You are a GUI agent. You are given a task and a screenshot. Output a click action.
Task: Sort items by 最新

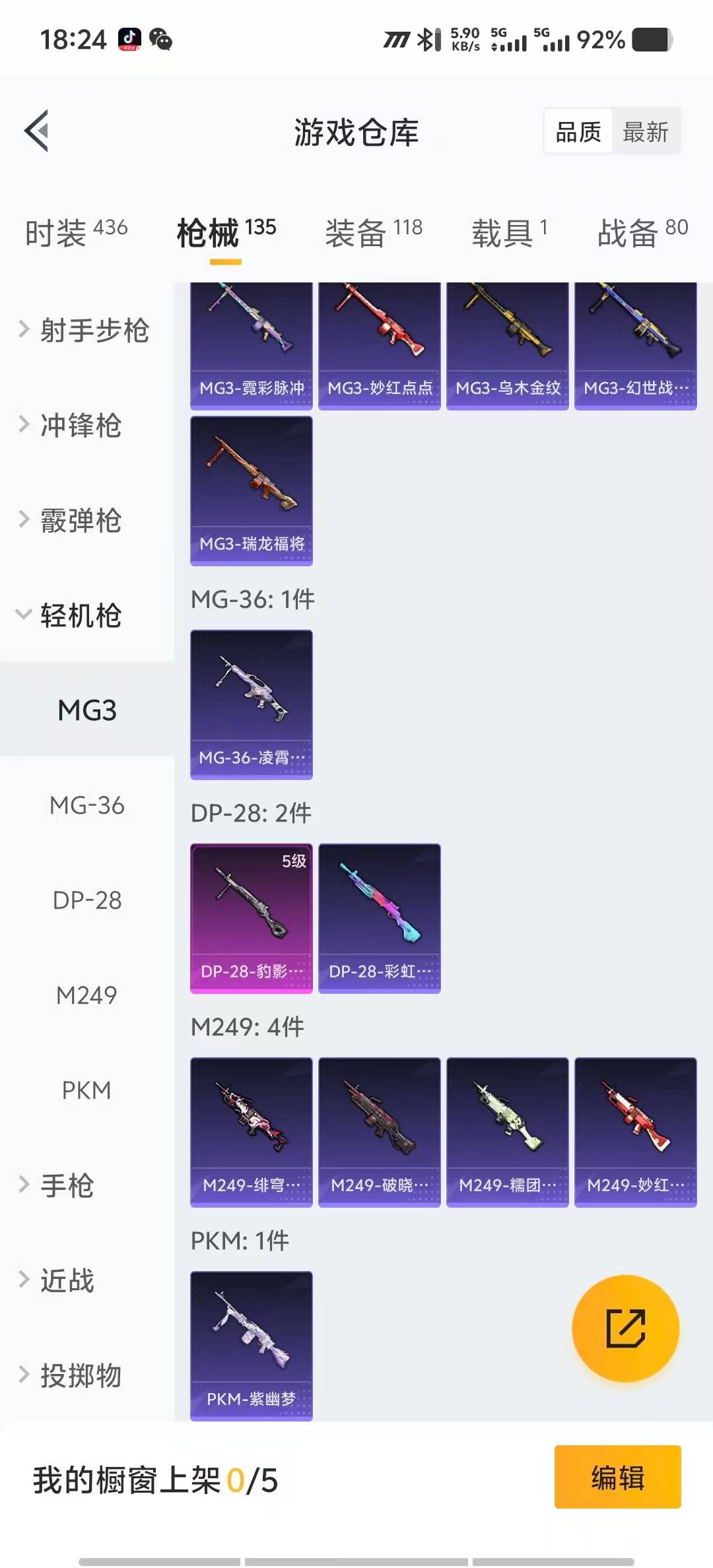645,132
